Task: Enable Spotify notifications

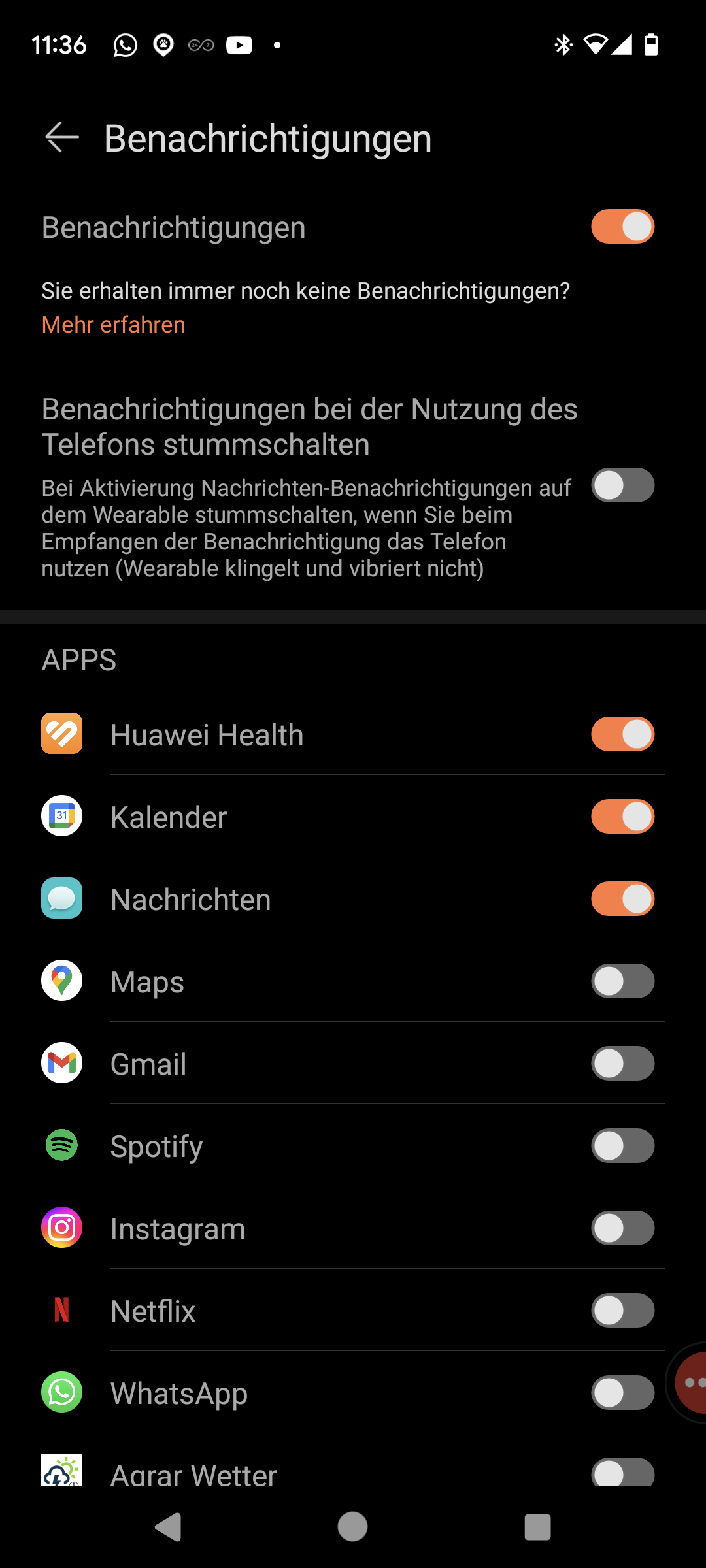Action: point(622,1146)
